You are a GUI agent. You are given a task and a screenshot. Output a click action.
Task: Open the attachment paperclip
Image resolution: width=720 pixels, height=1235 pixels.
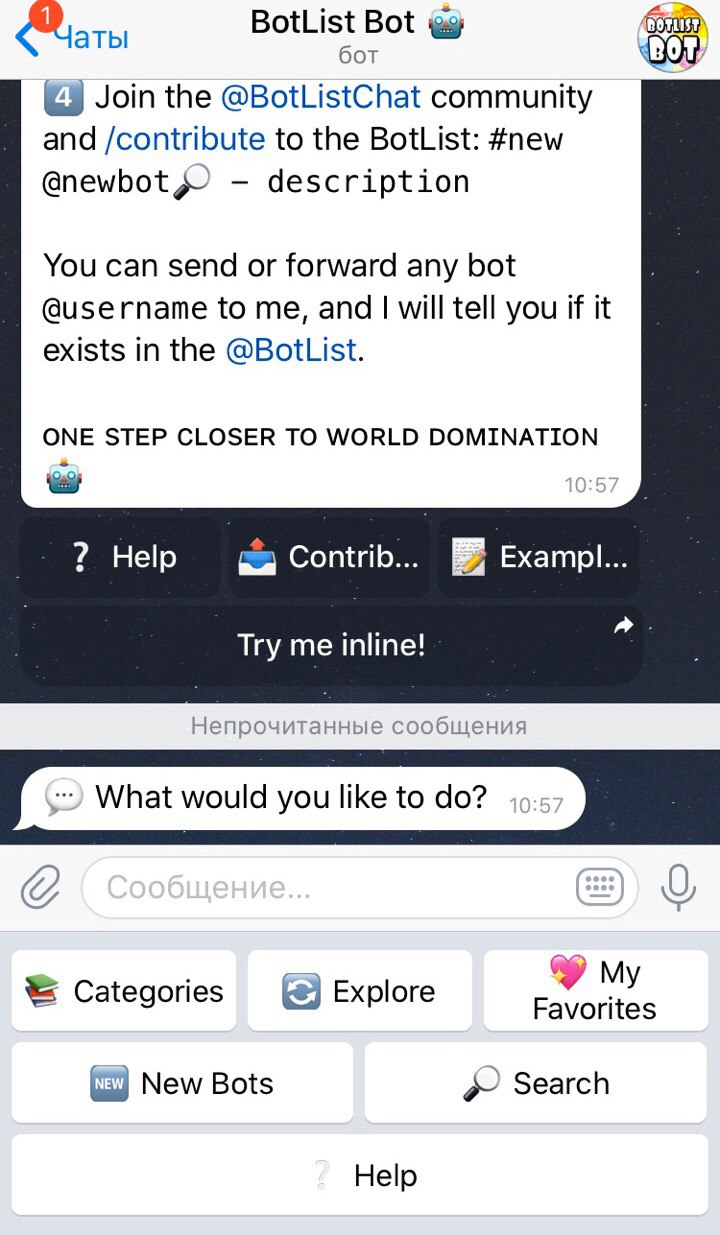click(x=40, y=886)
